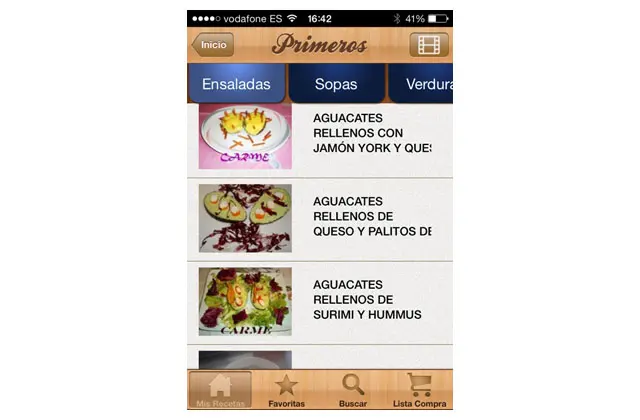Image resolution: width=640 pixels, height=420 pixels.
Task: Open recipe Aguacates rellenos de surimi y hummus
Action: pos(320,300)
